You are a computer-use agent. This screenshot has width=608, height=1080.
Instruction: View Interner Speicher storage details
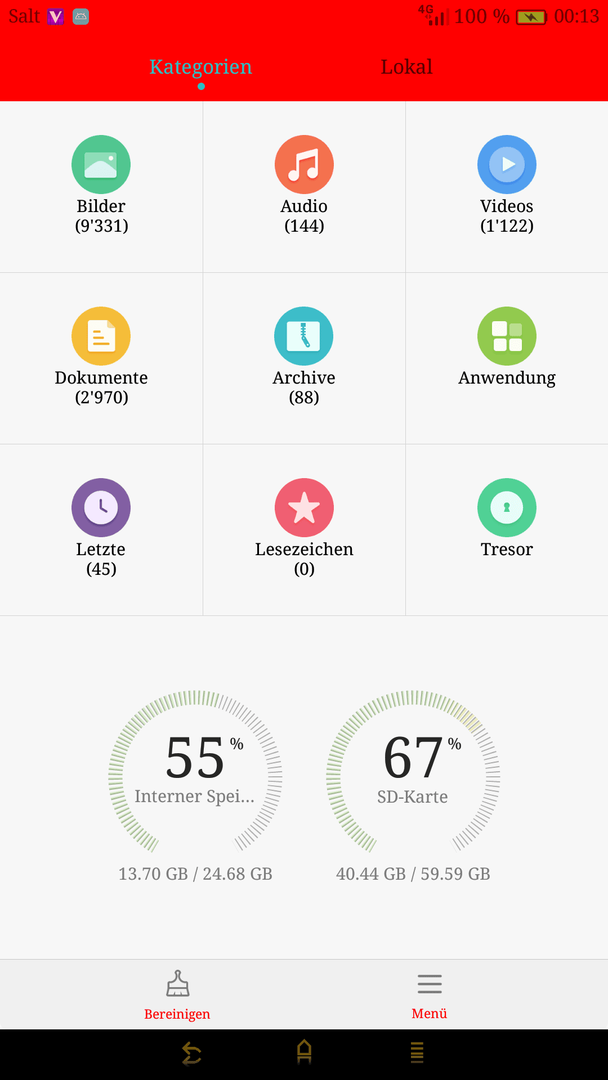pos(196,785)
